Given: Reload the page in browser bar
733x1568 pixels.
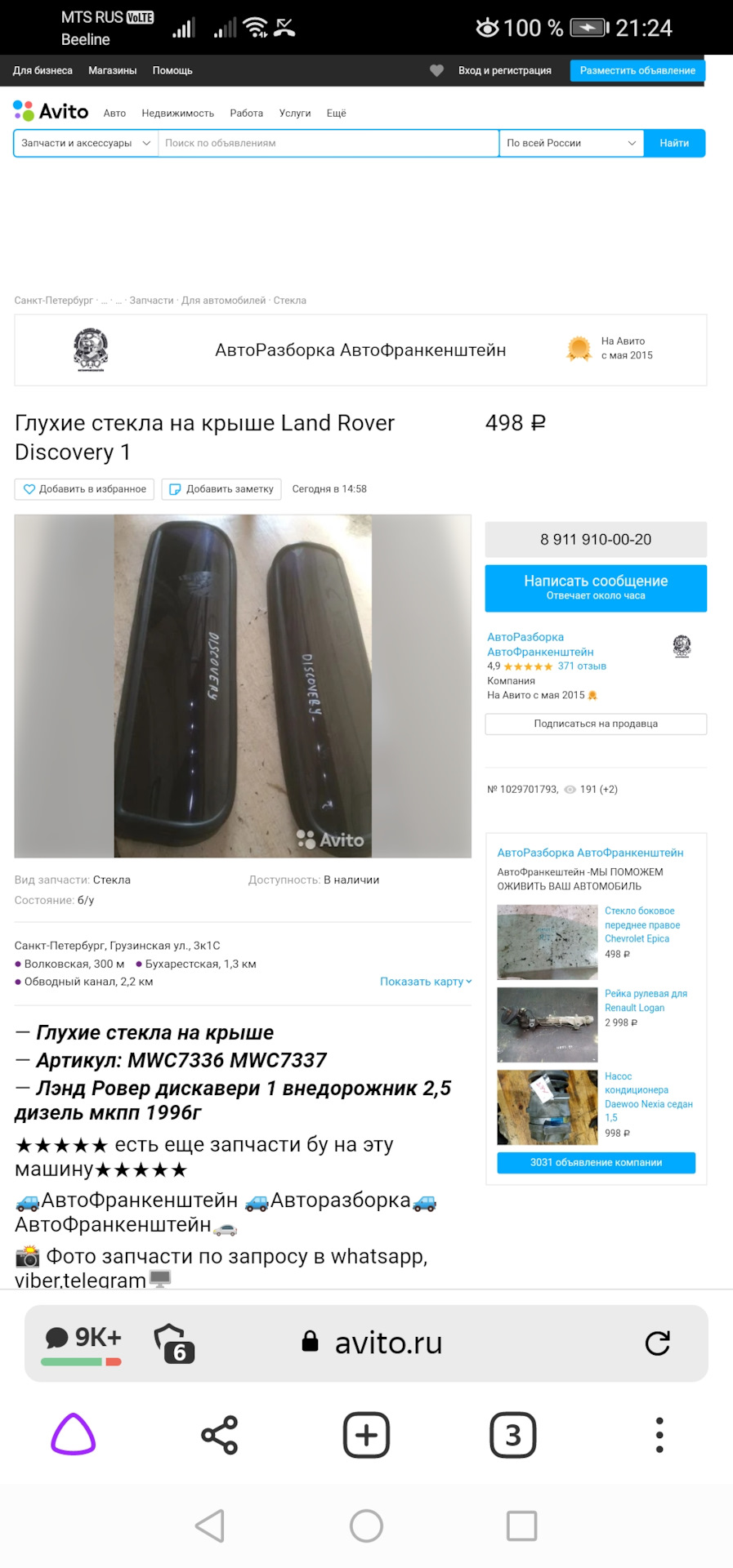Looking at the screenshot, I should 657,1343.
